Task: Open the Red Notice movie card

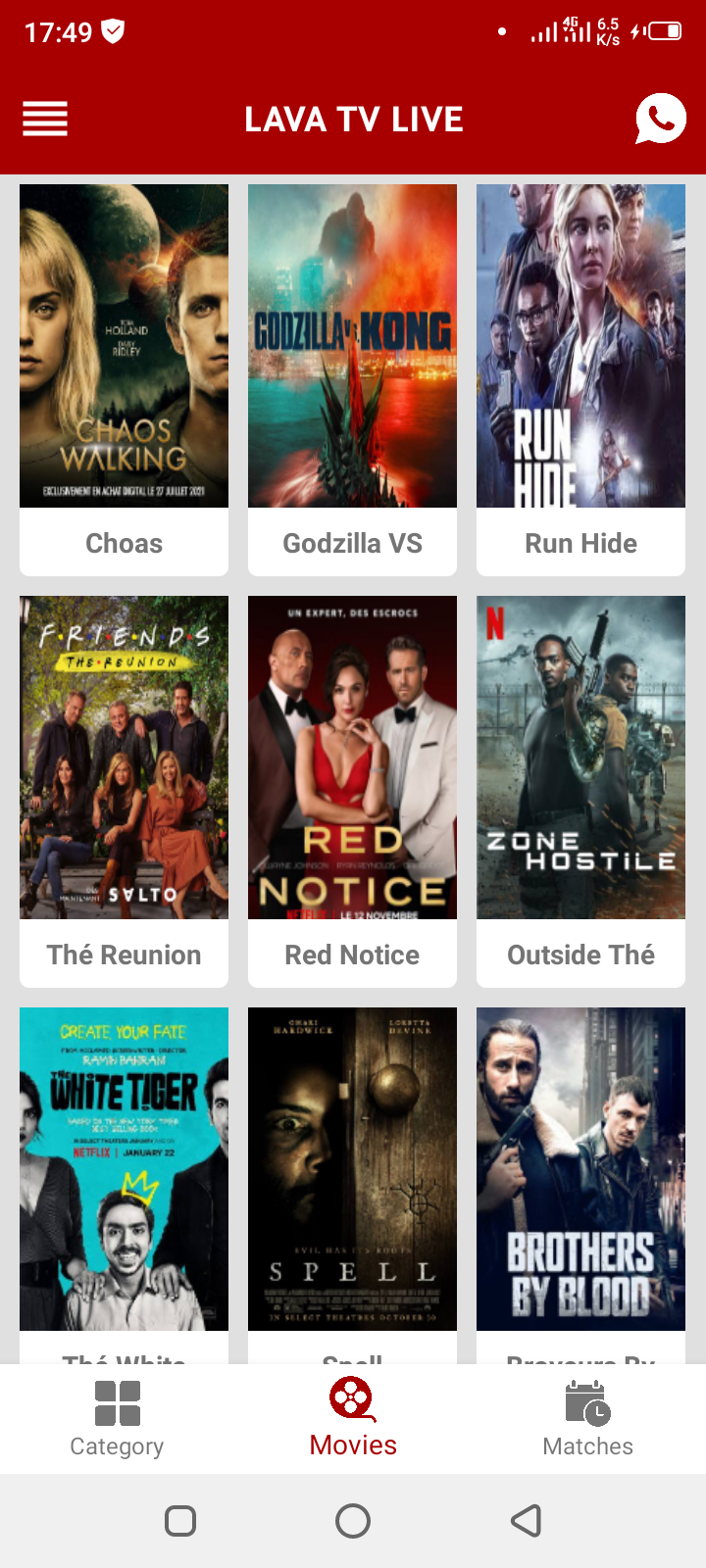Action: [x=352, y=791]
